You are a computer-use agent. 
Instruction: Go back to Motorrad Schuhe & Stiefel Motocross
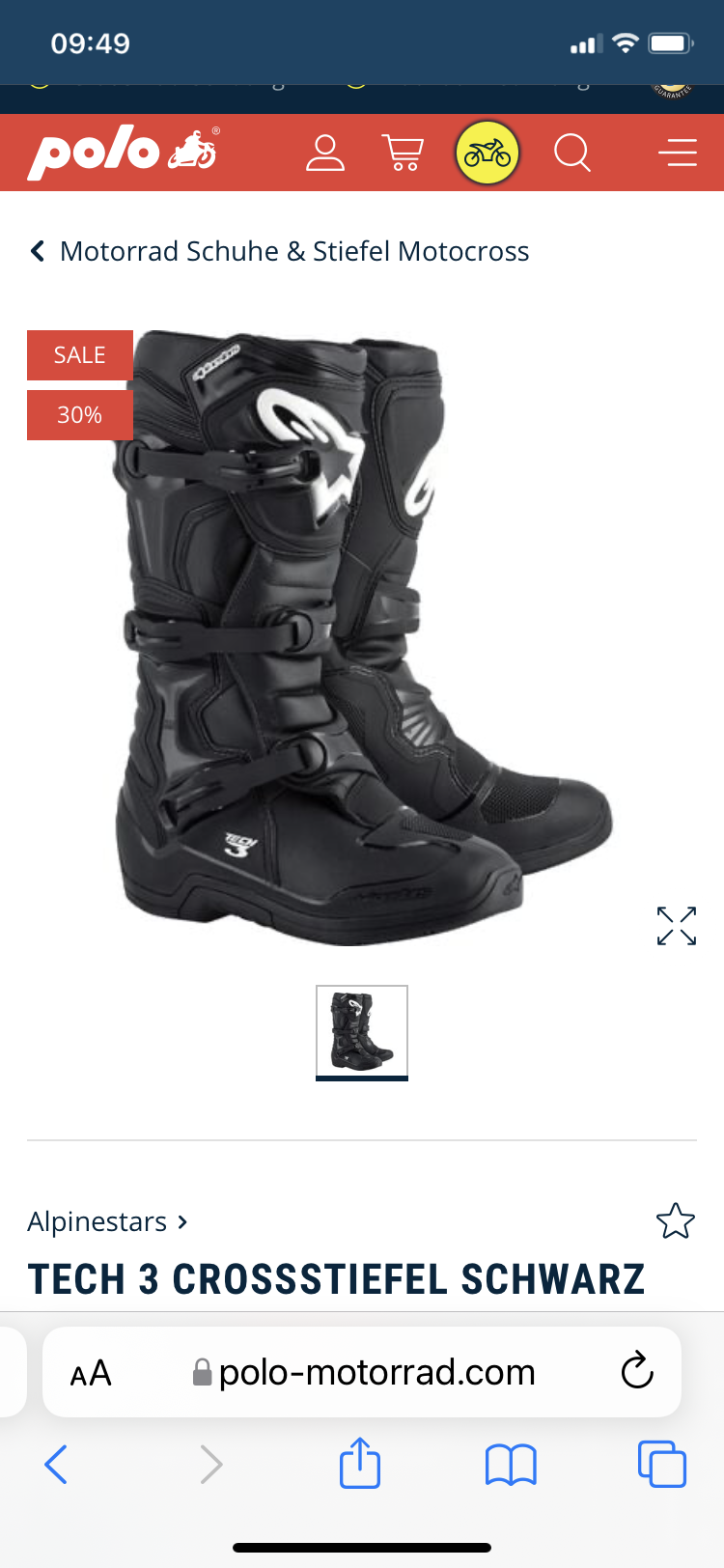pyautogui.click(x=280, y=251)
